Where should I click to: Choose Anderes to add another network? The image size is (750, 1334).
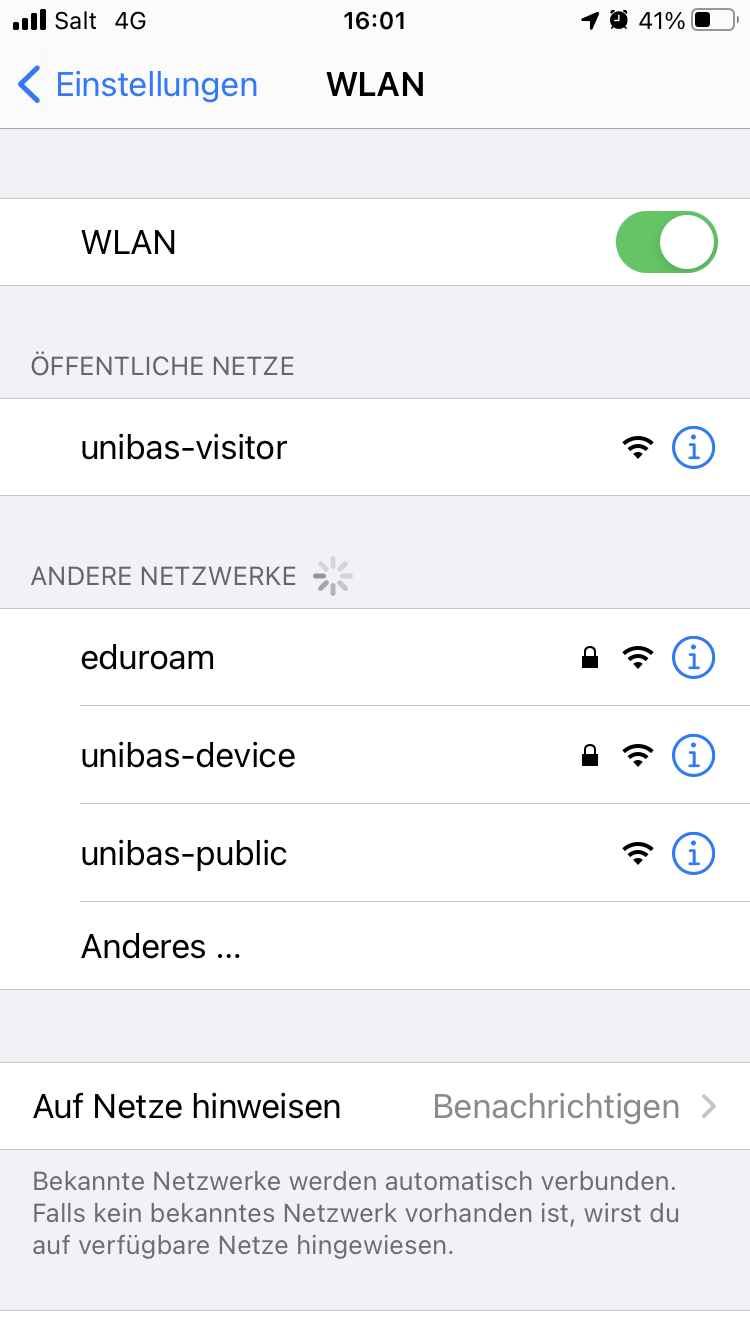(161, 946)
